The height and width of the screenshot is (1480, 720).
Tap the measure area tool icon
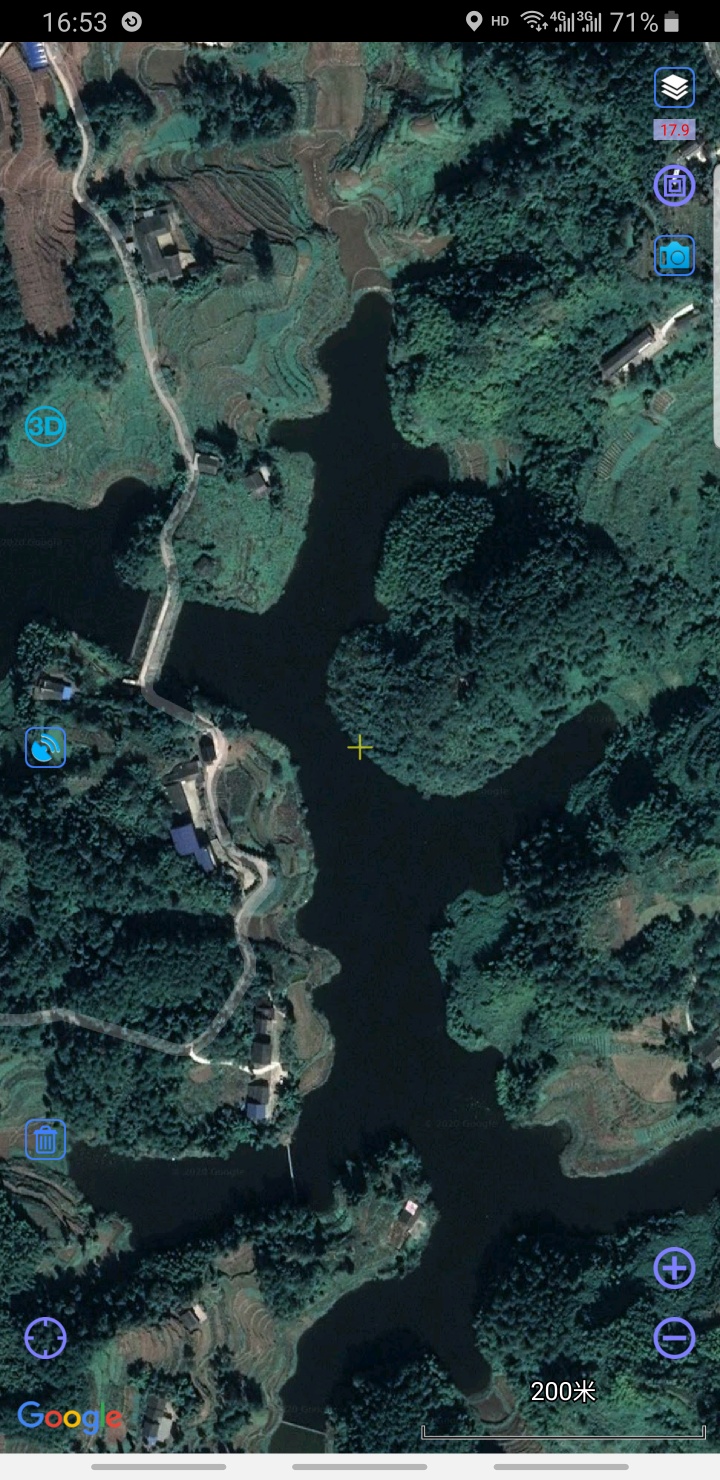coord(675,186)
